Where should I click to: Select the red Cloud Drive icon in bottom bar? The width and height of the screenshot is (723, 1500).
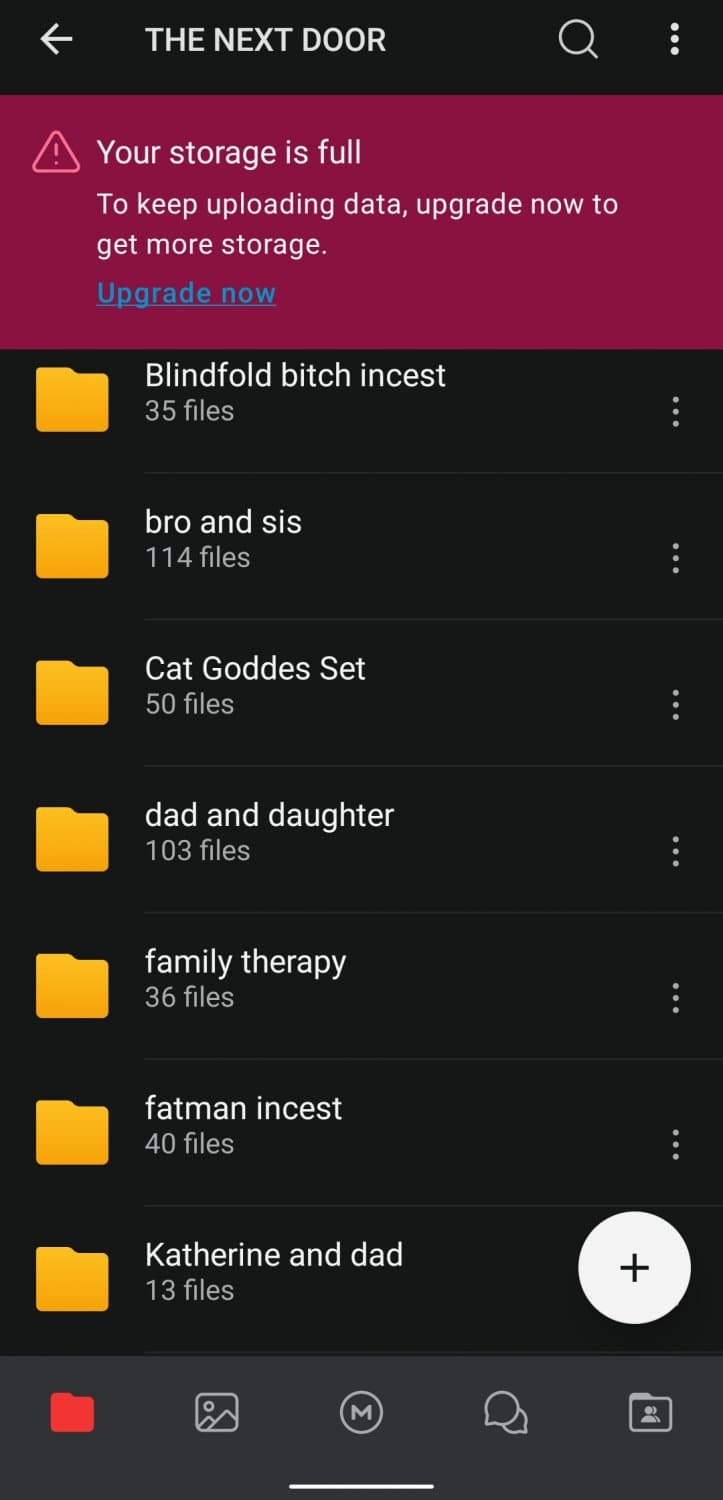(71, 1412)
